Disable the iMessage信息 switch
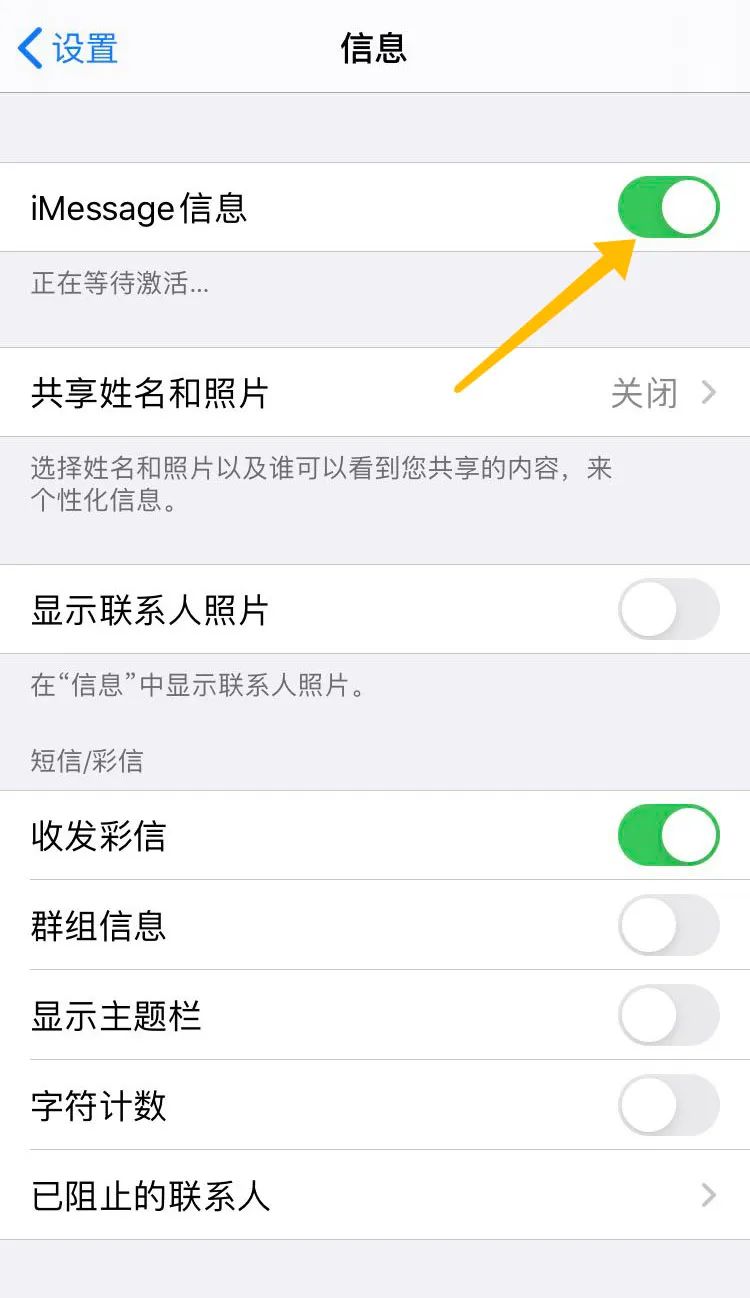 coord(668,207)
